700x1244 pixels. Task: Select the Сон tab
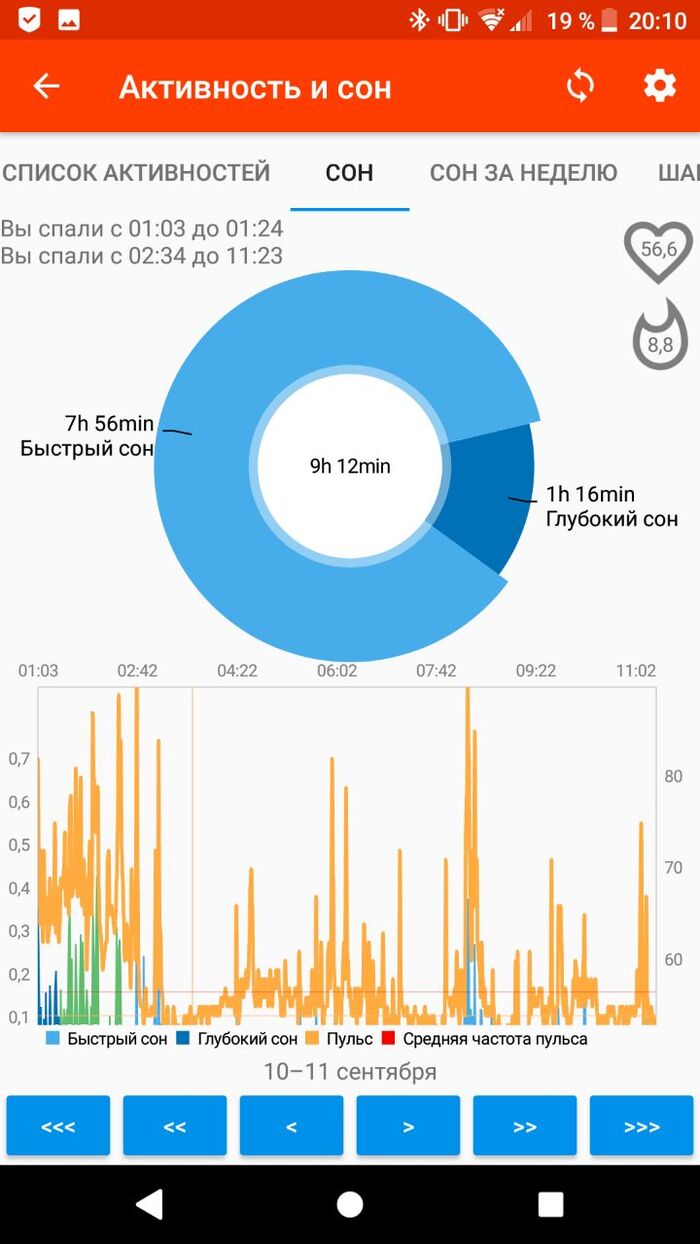(x=349, y=172)
